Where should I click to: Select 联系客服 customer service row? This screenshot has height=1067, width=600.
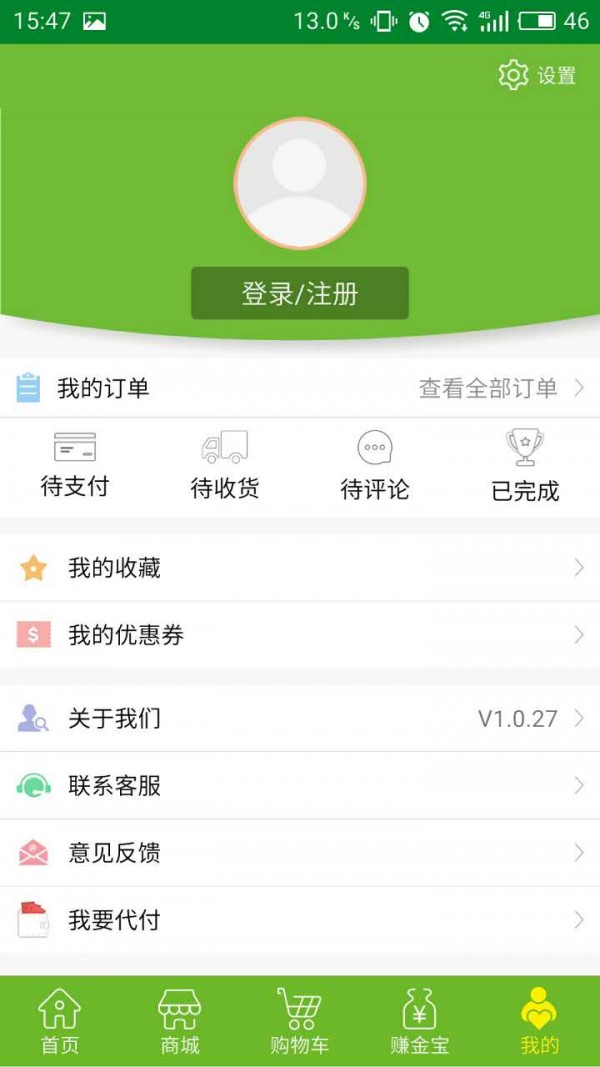(300, 786)
